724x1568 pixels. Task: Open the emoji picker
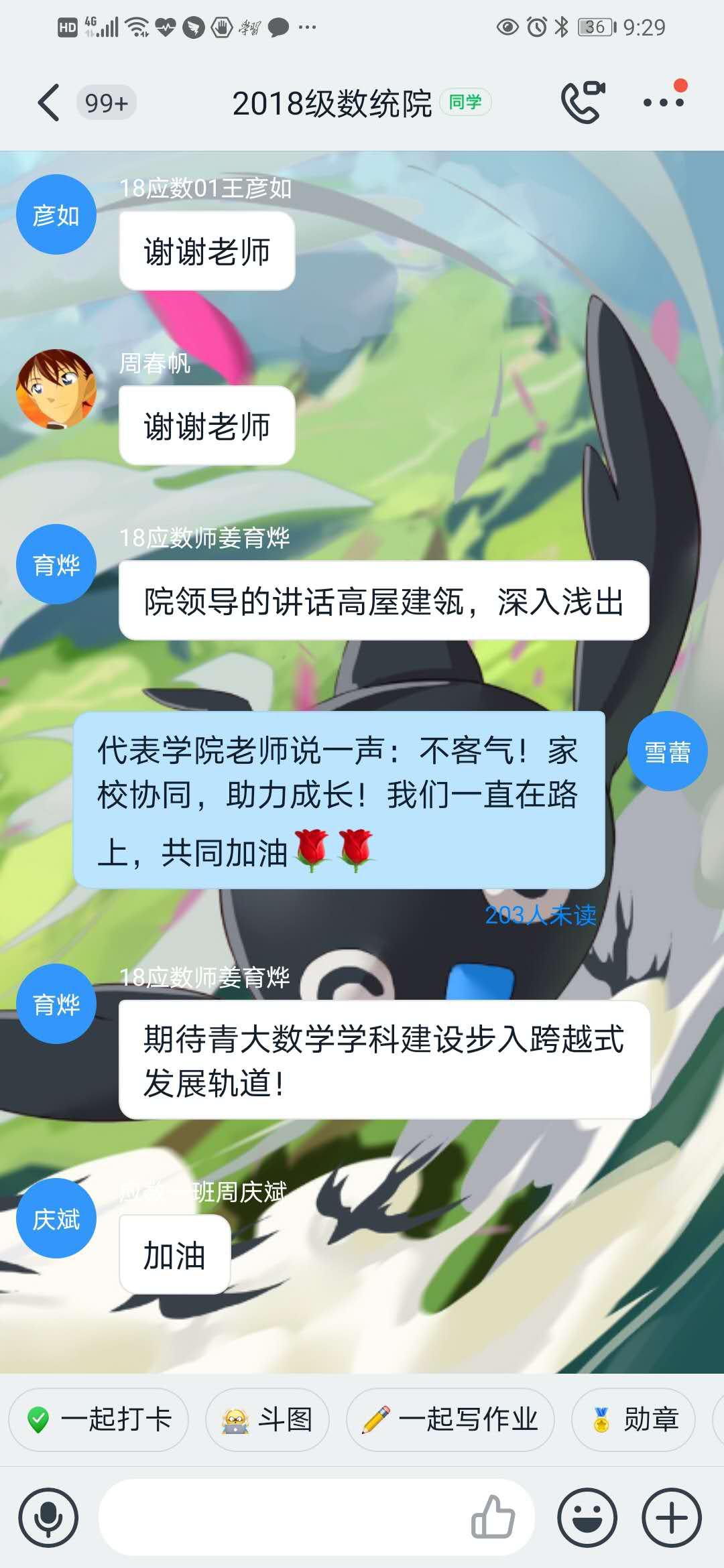(587, 1518)
